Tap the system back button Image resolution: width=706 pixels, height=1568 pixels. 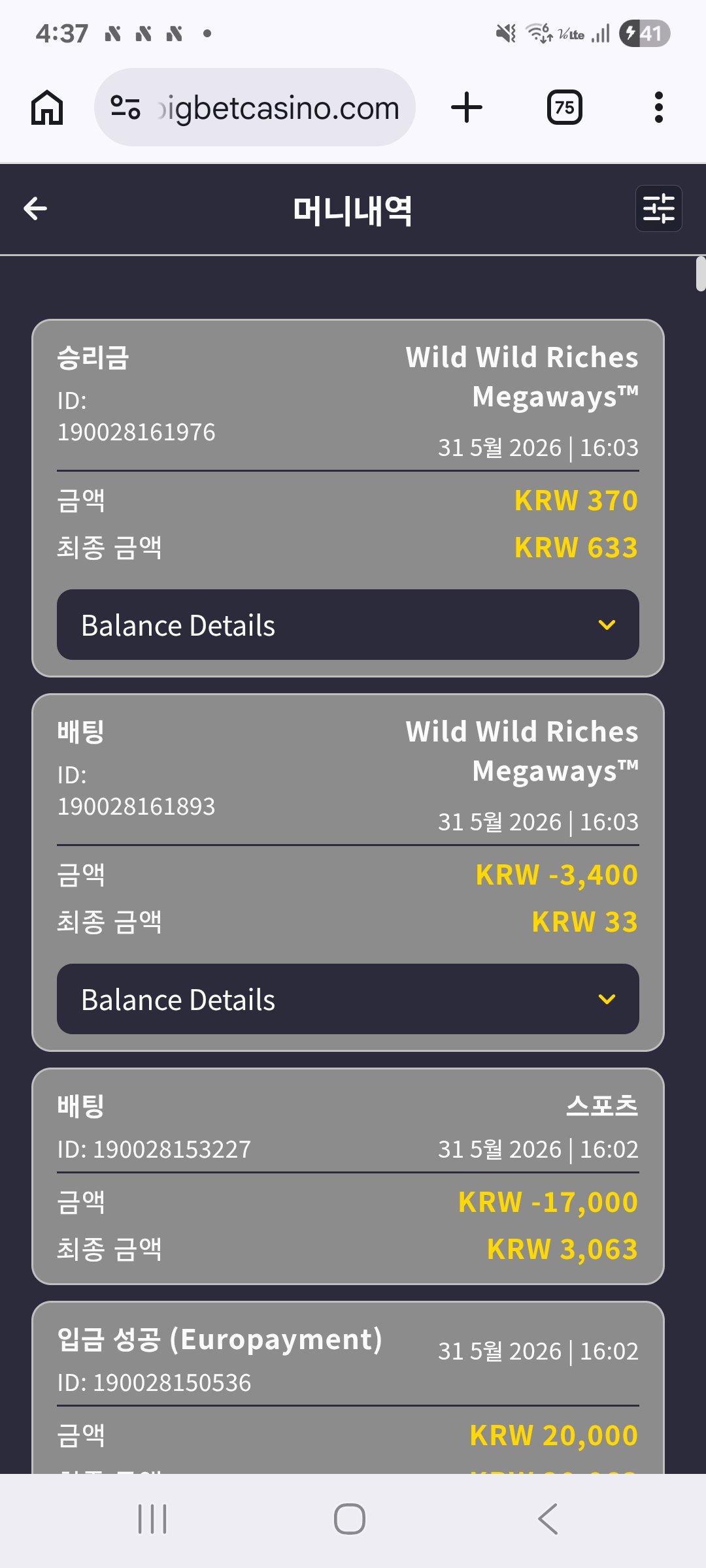(x=548, y=1518)
